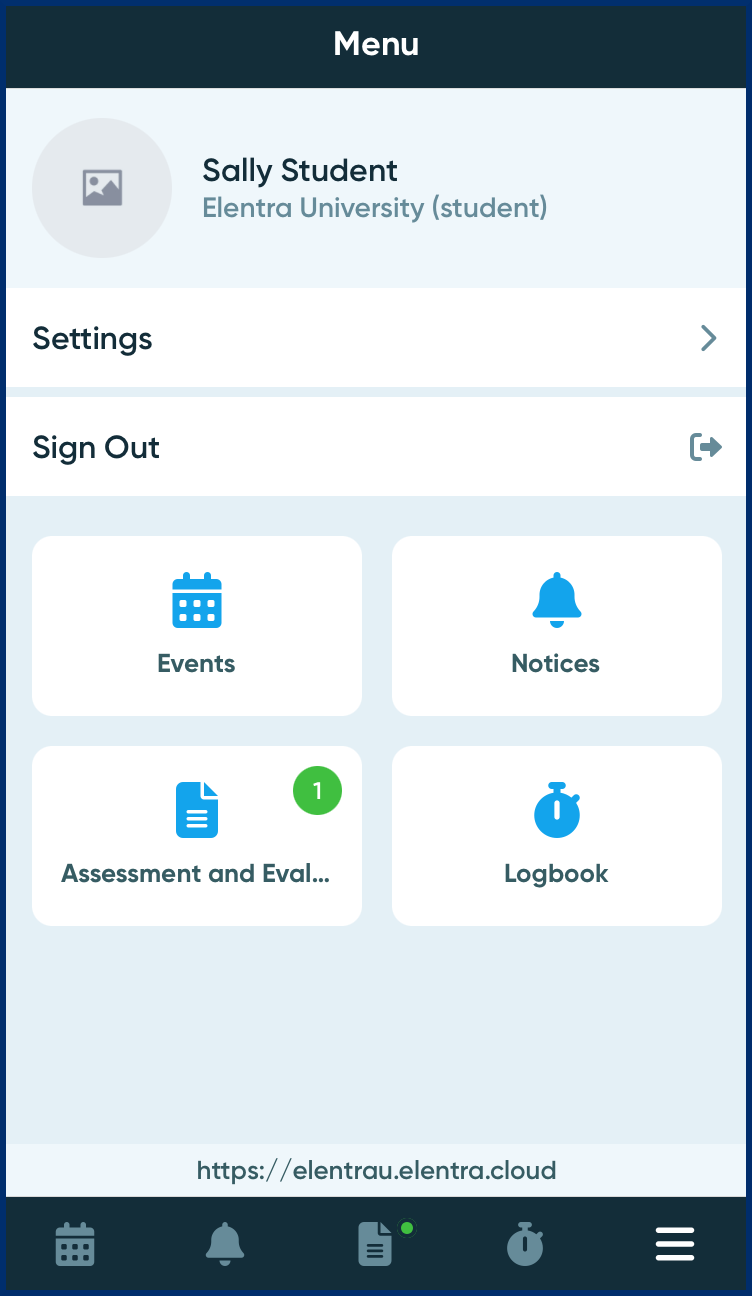Tap the Assessment and Evaluation document icon
The width and height of the screenshot is (752, 1296).
click(196, 810)
